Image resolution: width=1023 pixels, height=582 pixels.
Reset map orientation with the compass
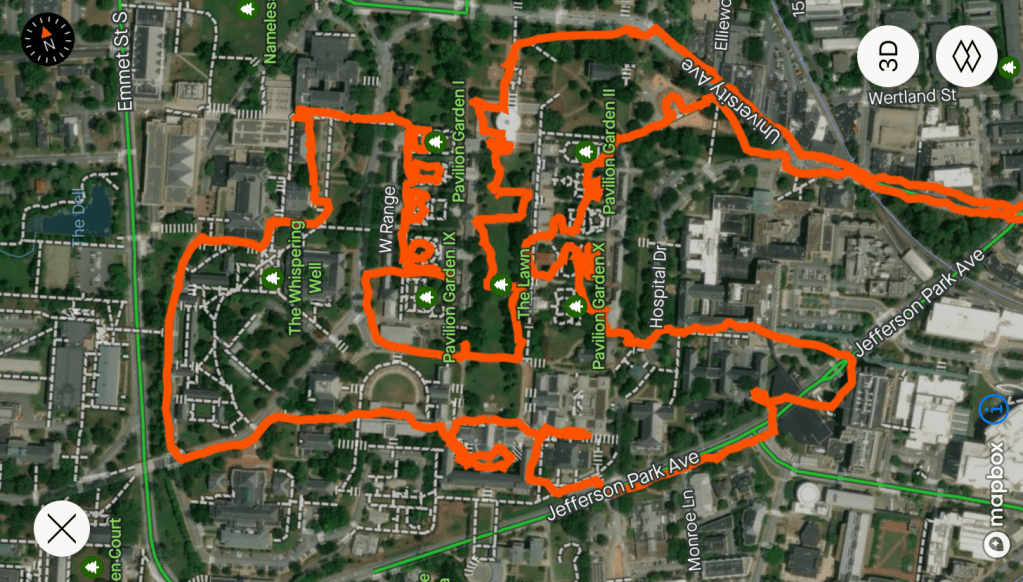click(x=47, y=40)
